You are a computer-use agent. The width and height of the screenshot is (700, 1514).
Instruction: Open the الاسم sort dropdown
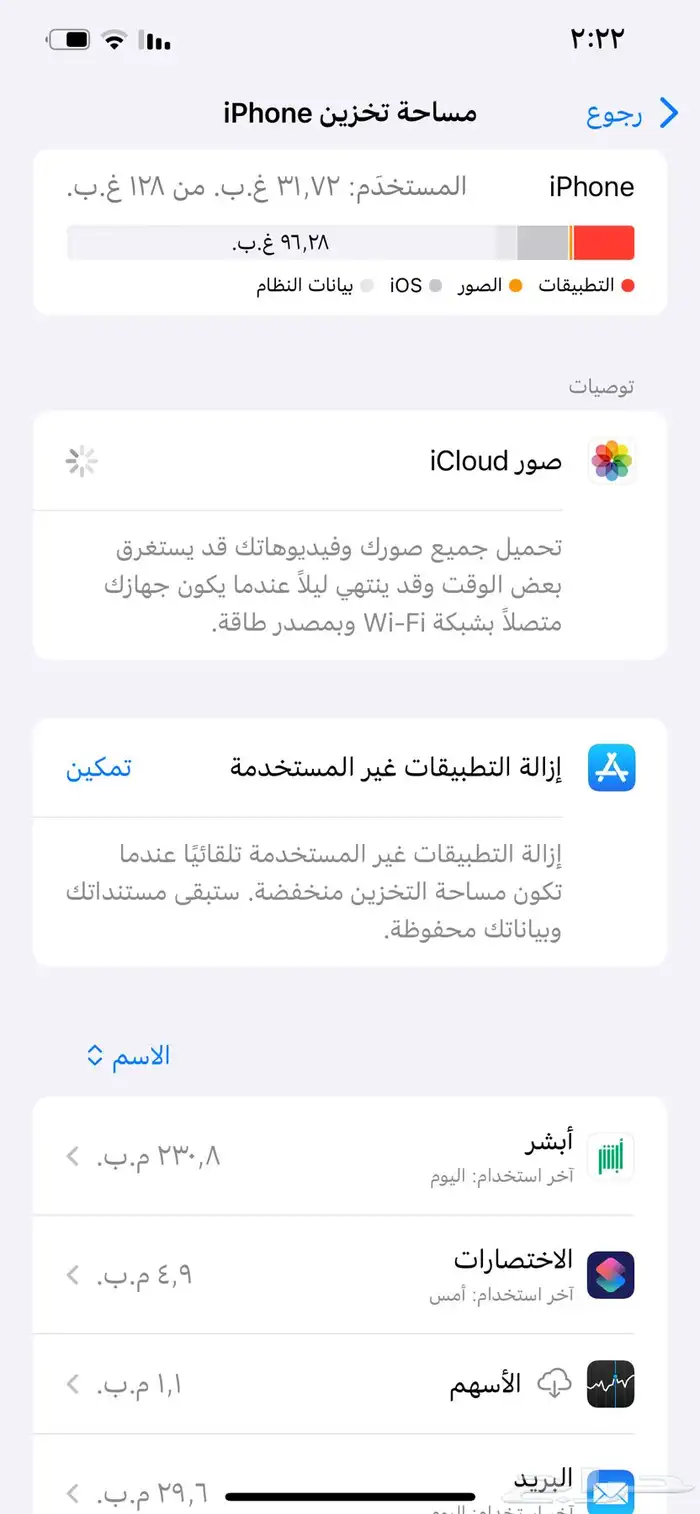[128, 1055]
